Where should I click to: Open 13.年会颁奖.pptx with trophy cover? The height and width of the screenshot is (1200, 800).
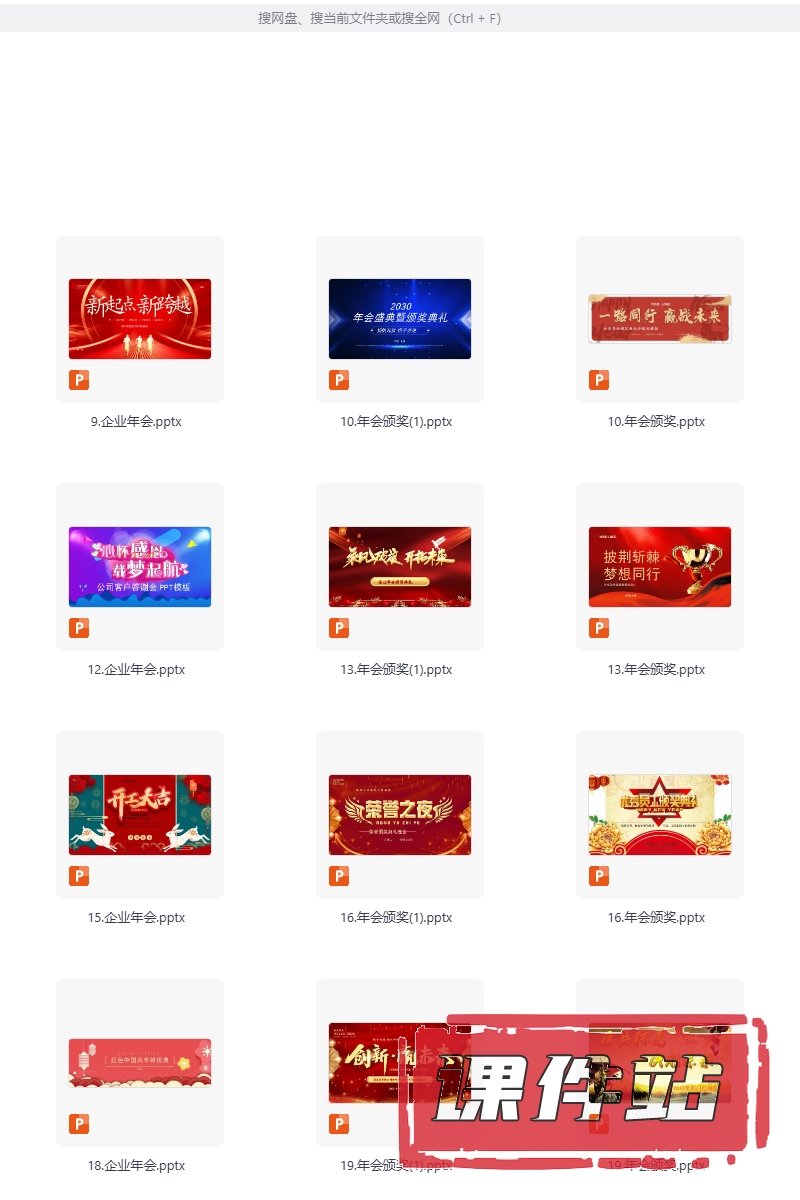(x=660, y=567)
